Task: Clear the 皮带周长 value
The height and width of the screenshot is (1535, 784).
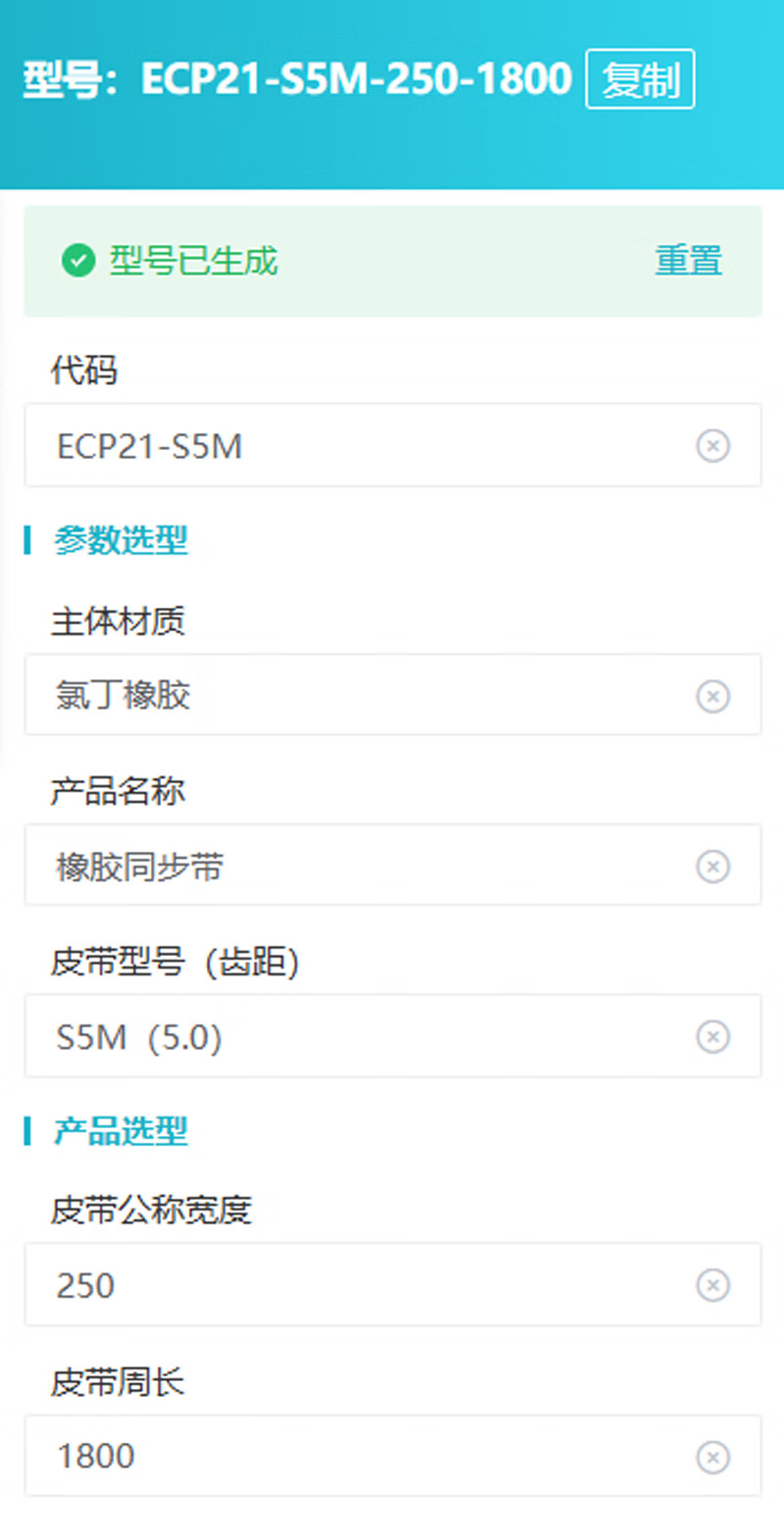Action: click(712, 1458)
